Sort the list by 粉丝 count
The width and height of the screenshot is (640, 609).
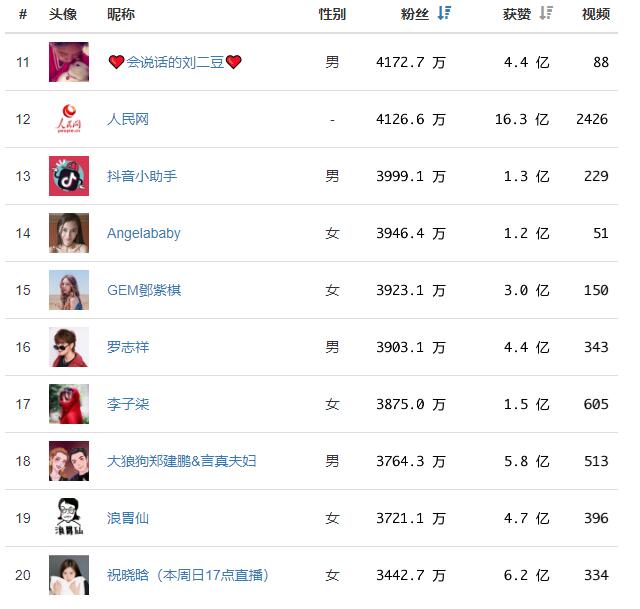[445, 13]
